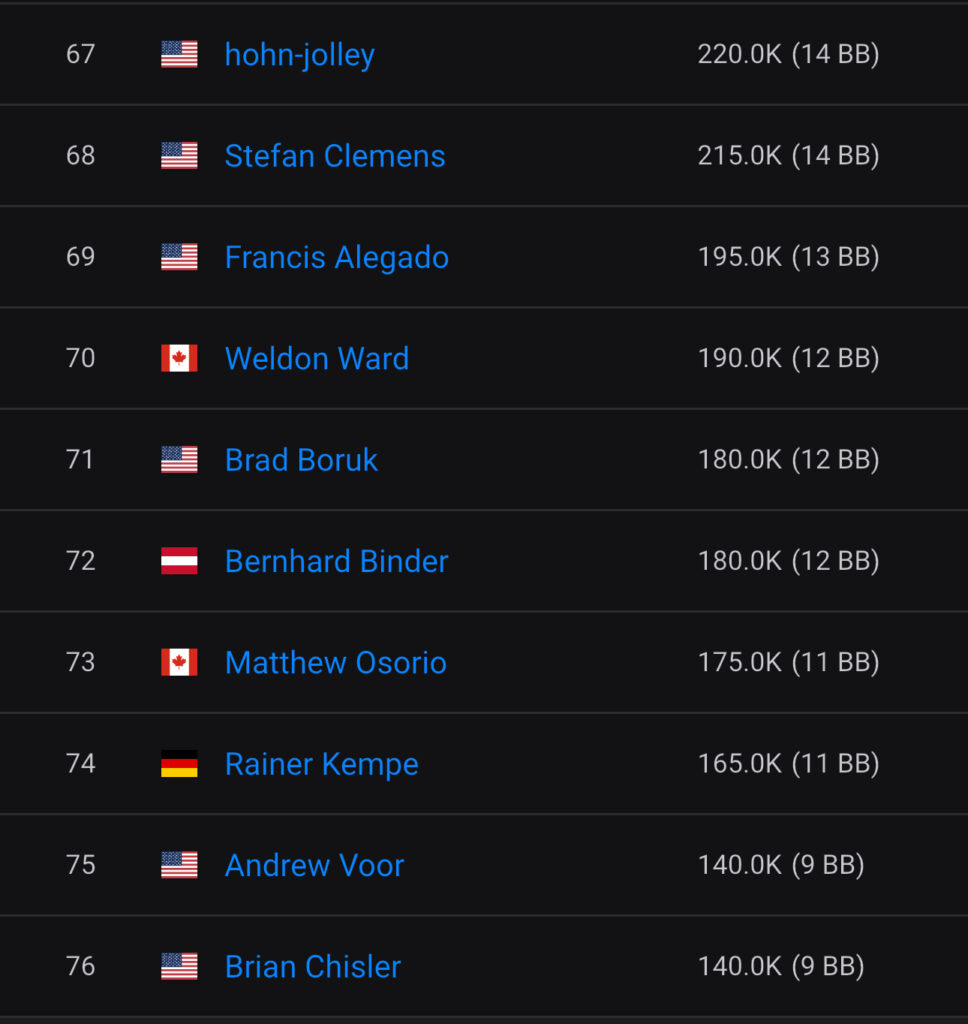Image resolution: width=968 pixels, height=1024 pixels.
Task: Open Bernhard Binder's profile
Action: [x=336, y=561]
